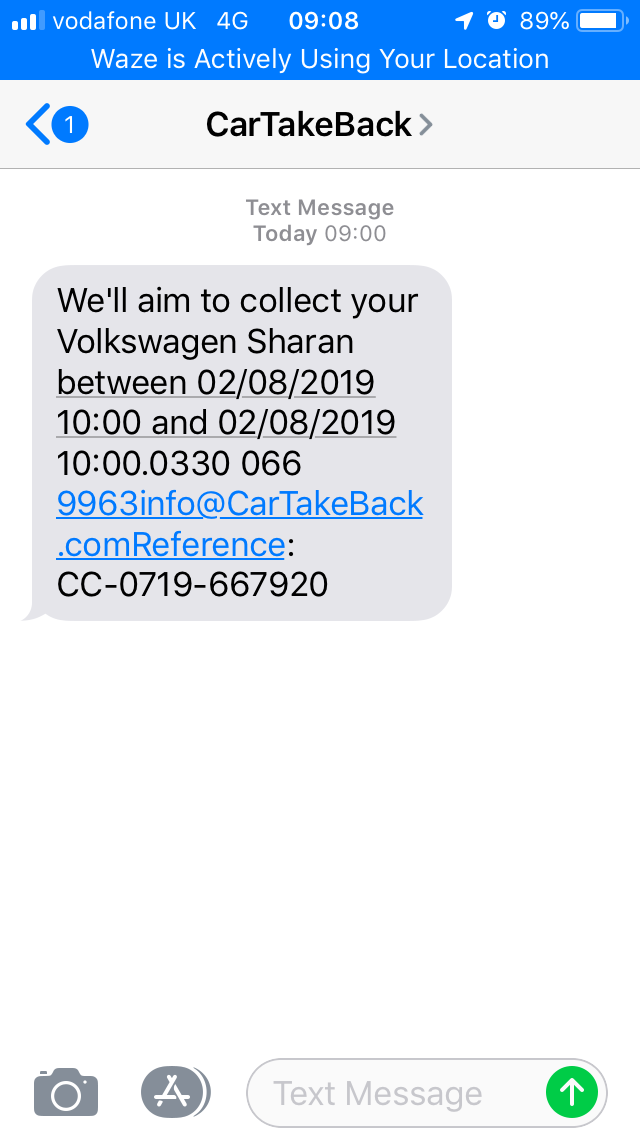This screenshot has width=640, height=1136.
Task: Focus the Text Message input field
Action: 395,1093
